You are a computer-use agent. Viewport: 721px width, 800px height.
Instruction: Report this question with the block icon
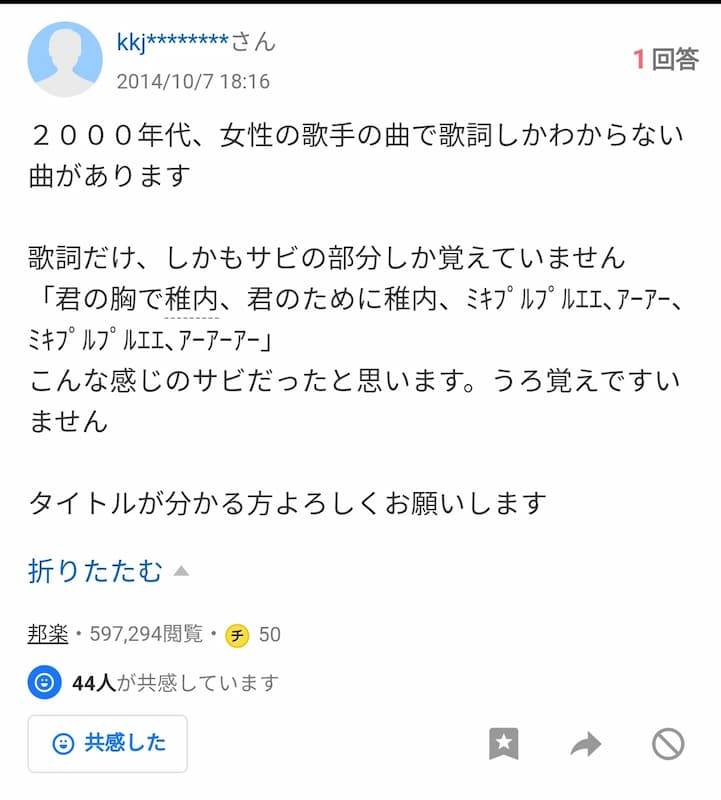667,743
